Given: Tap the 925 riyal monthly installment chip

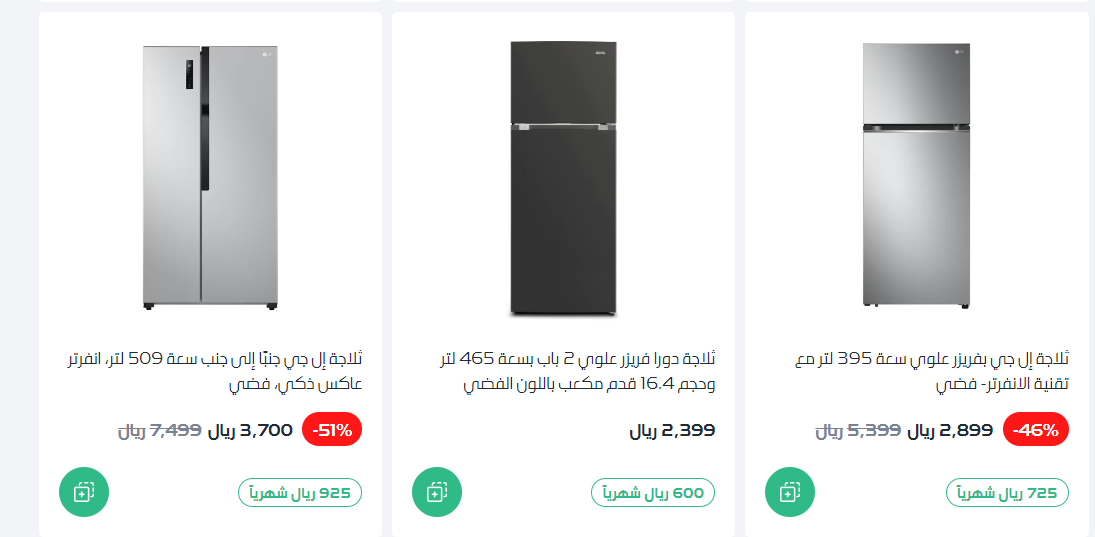Looking at the screenshot, I should (x=300, y=493).
